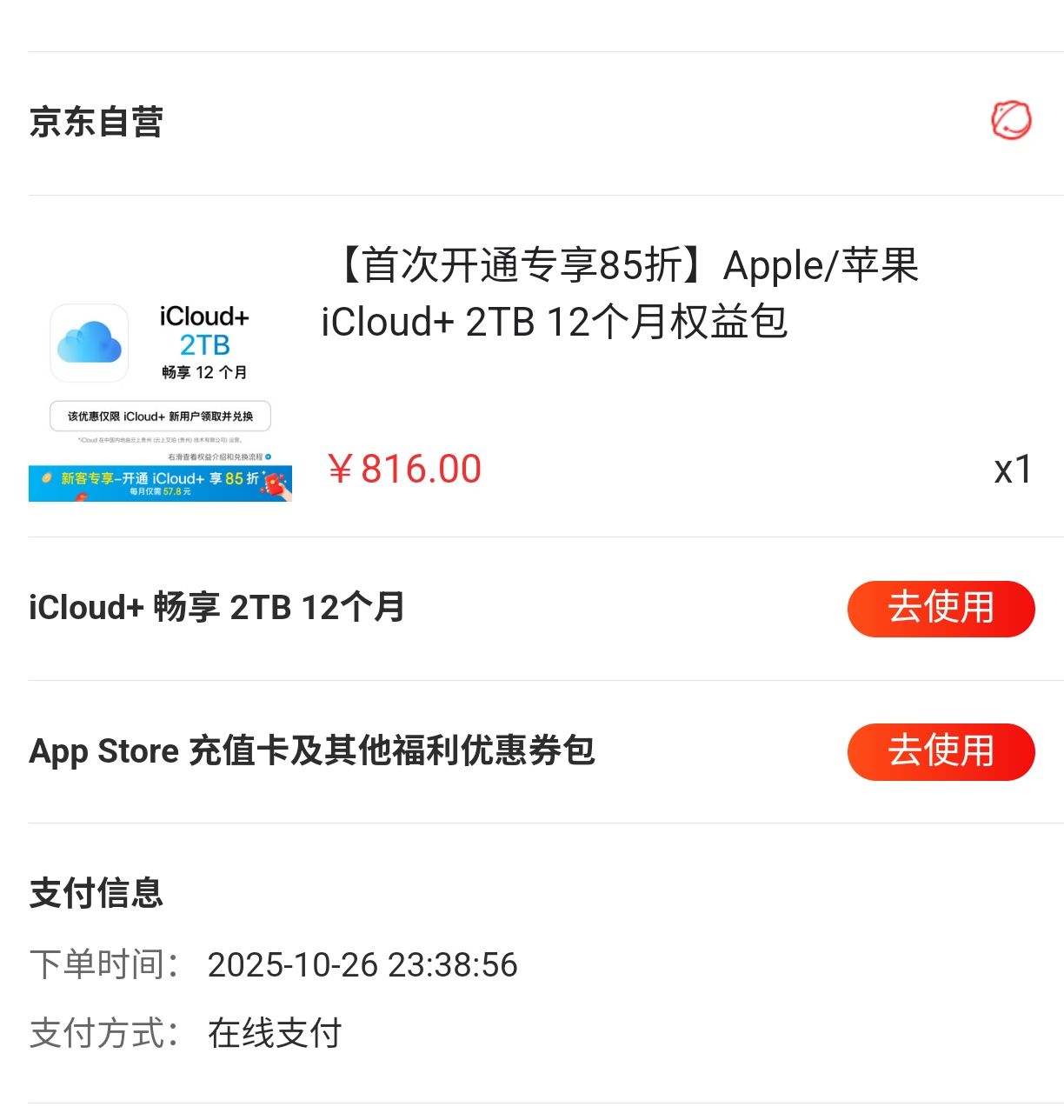Viewport: 1064px width, 1120px height.
Task: Contact JD customer service via the red icon
Action: [1011, 121]
